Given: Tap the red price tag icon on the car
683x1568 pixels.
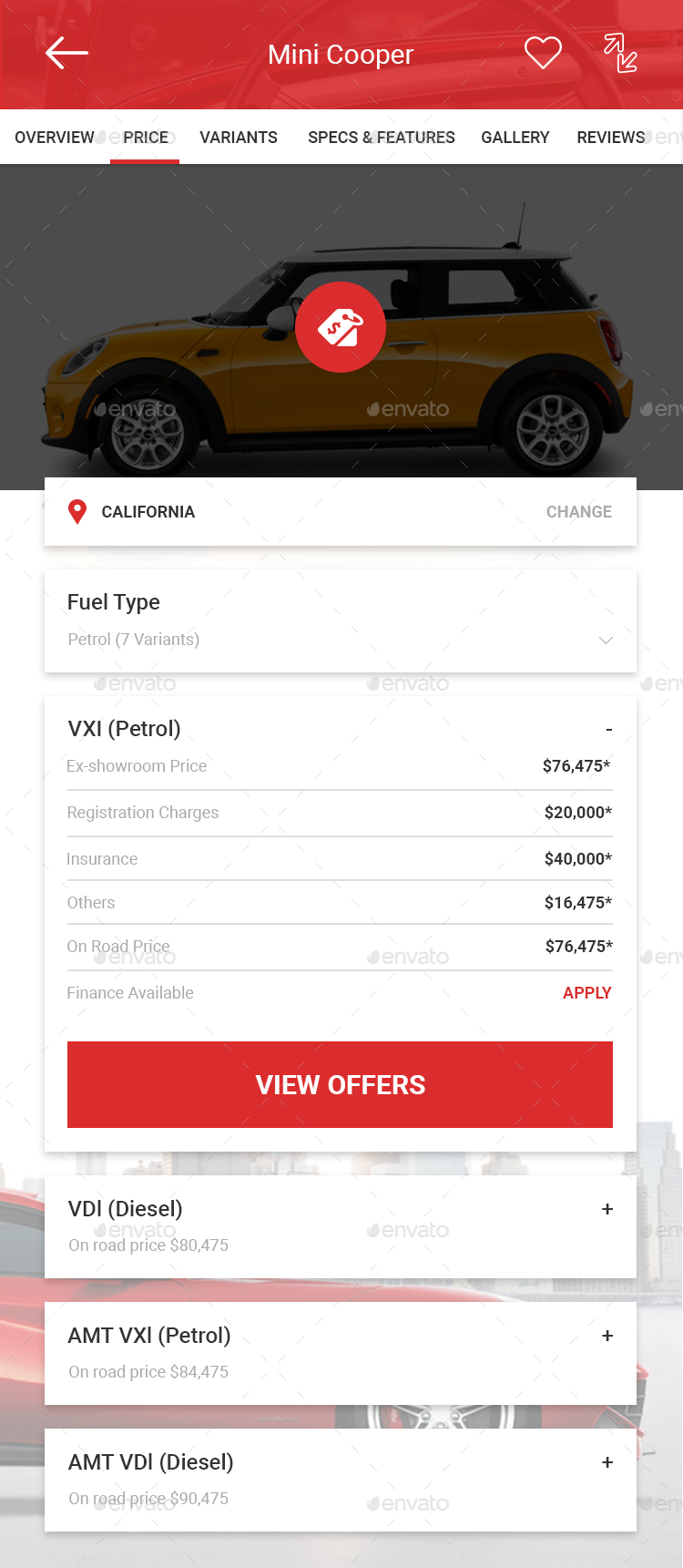Looking at the screenshot, I should [341, 327].
